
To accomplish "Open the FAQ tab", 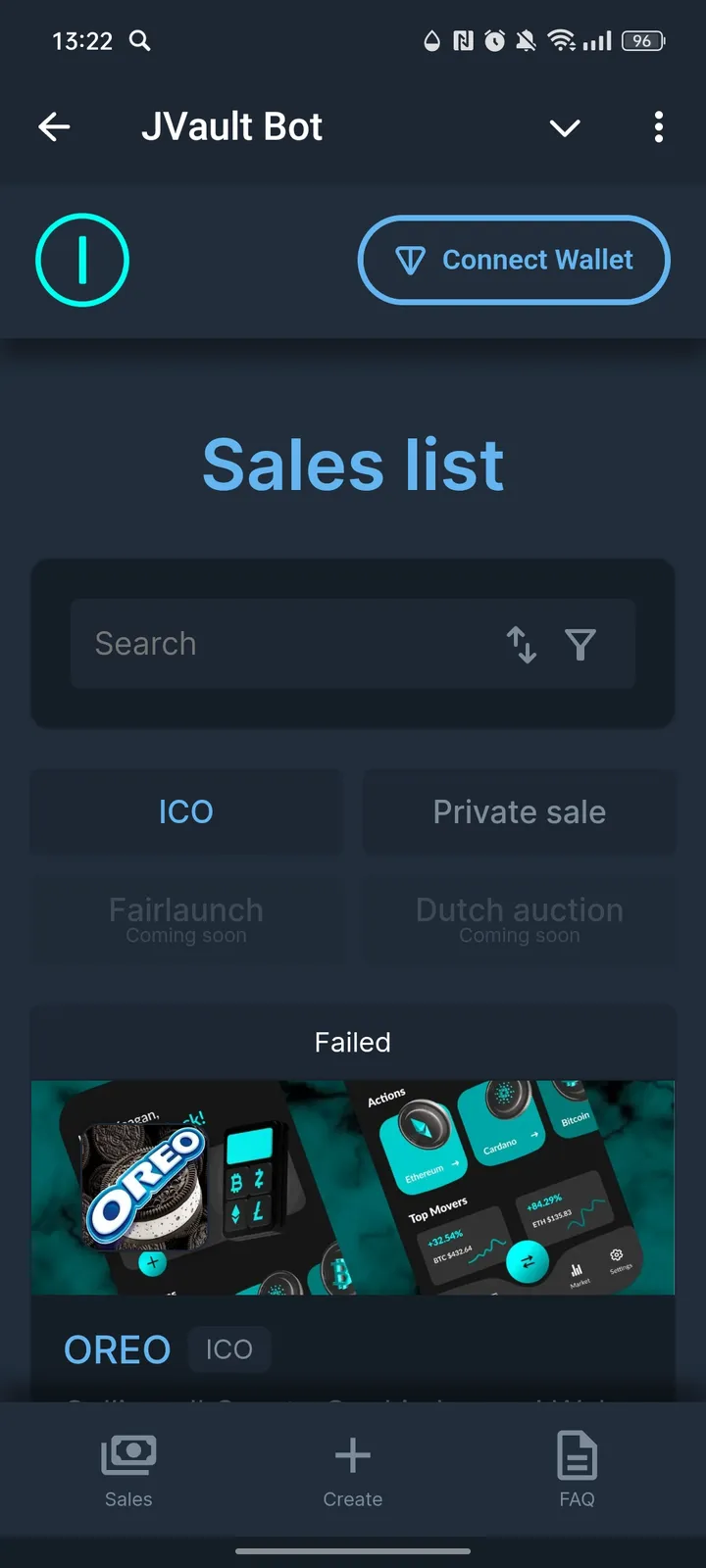I will (577, 1470).
